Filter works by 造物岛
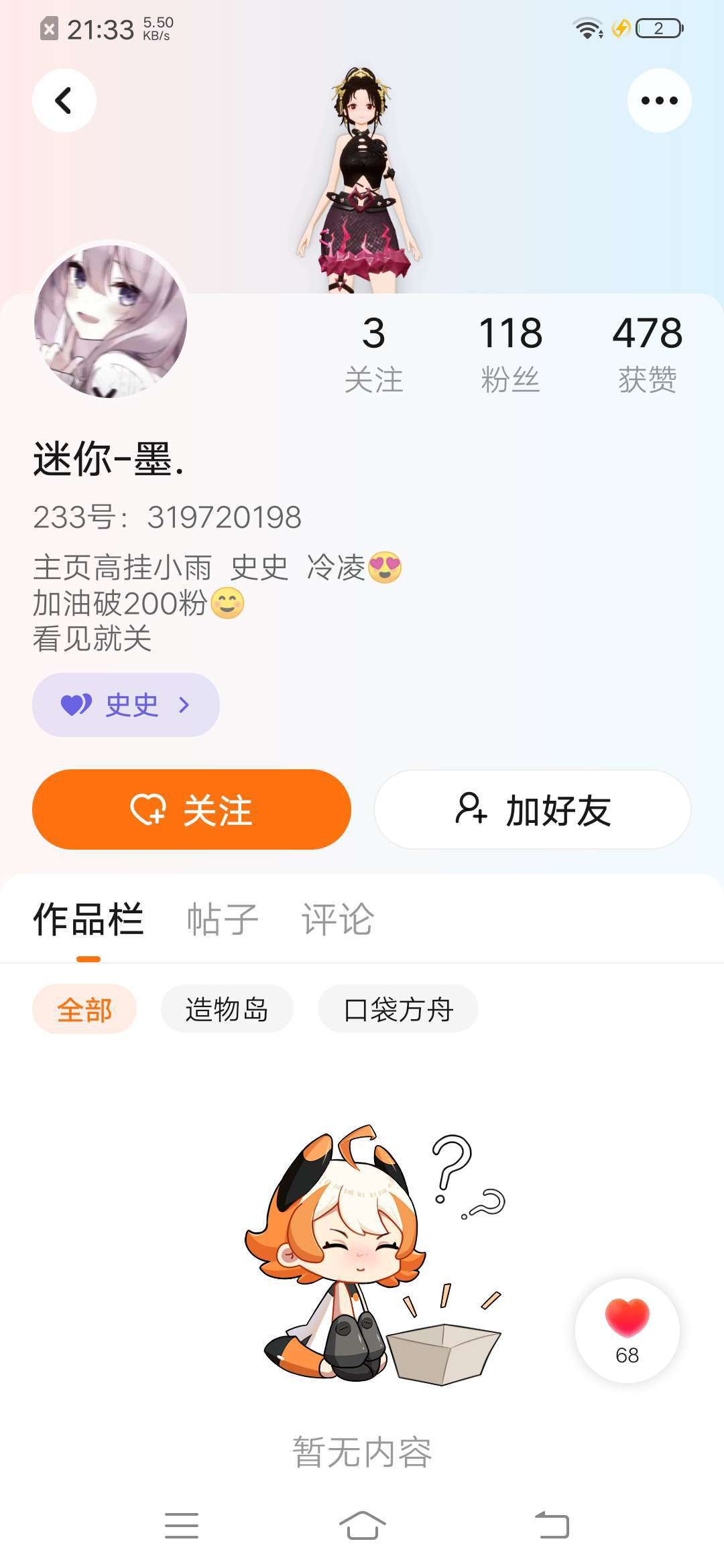Image resolution: width=724 pixels, height=1568 pixels. (227, 1009)
